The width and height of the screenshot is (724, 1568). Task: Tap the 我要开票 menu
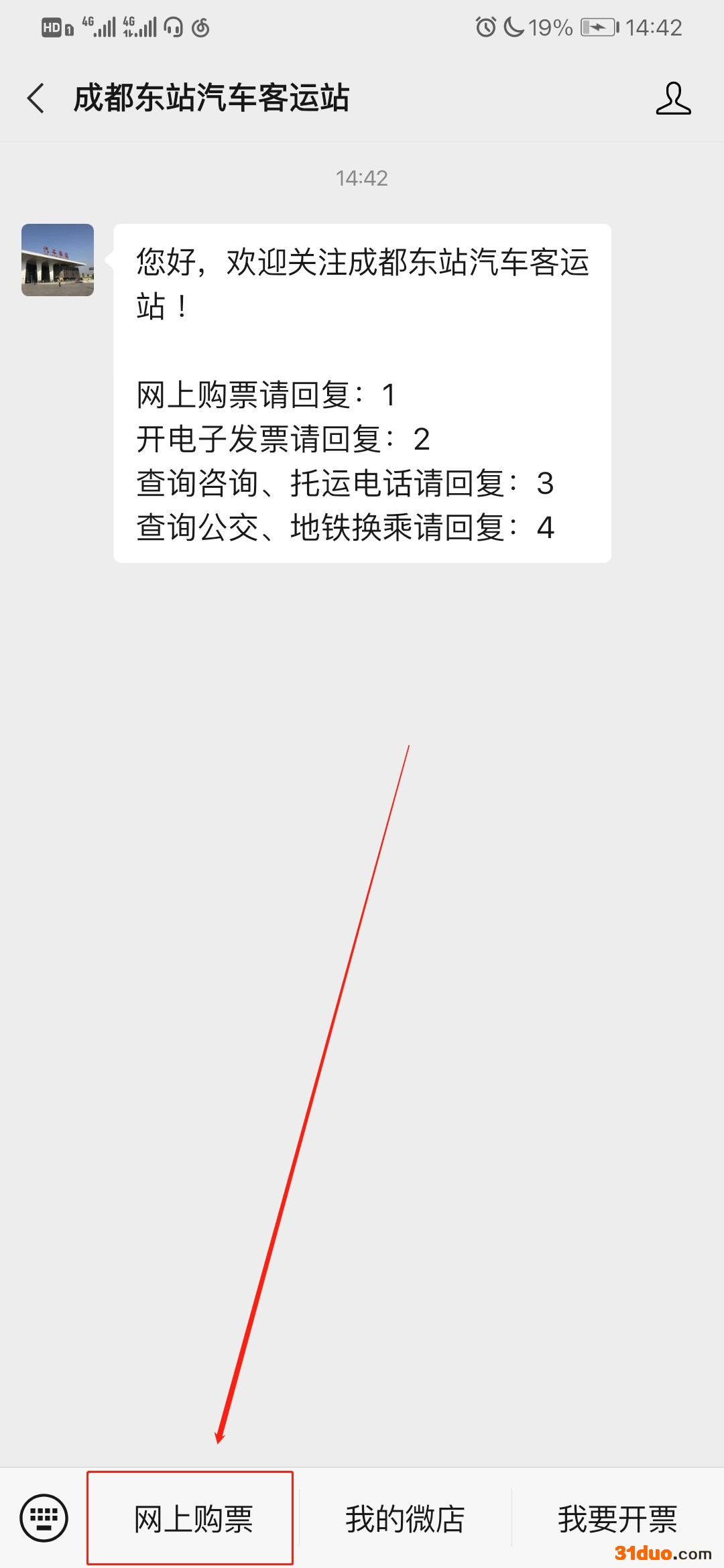[617, 1518]
